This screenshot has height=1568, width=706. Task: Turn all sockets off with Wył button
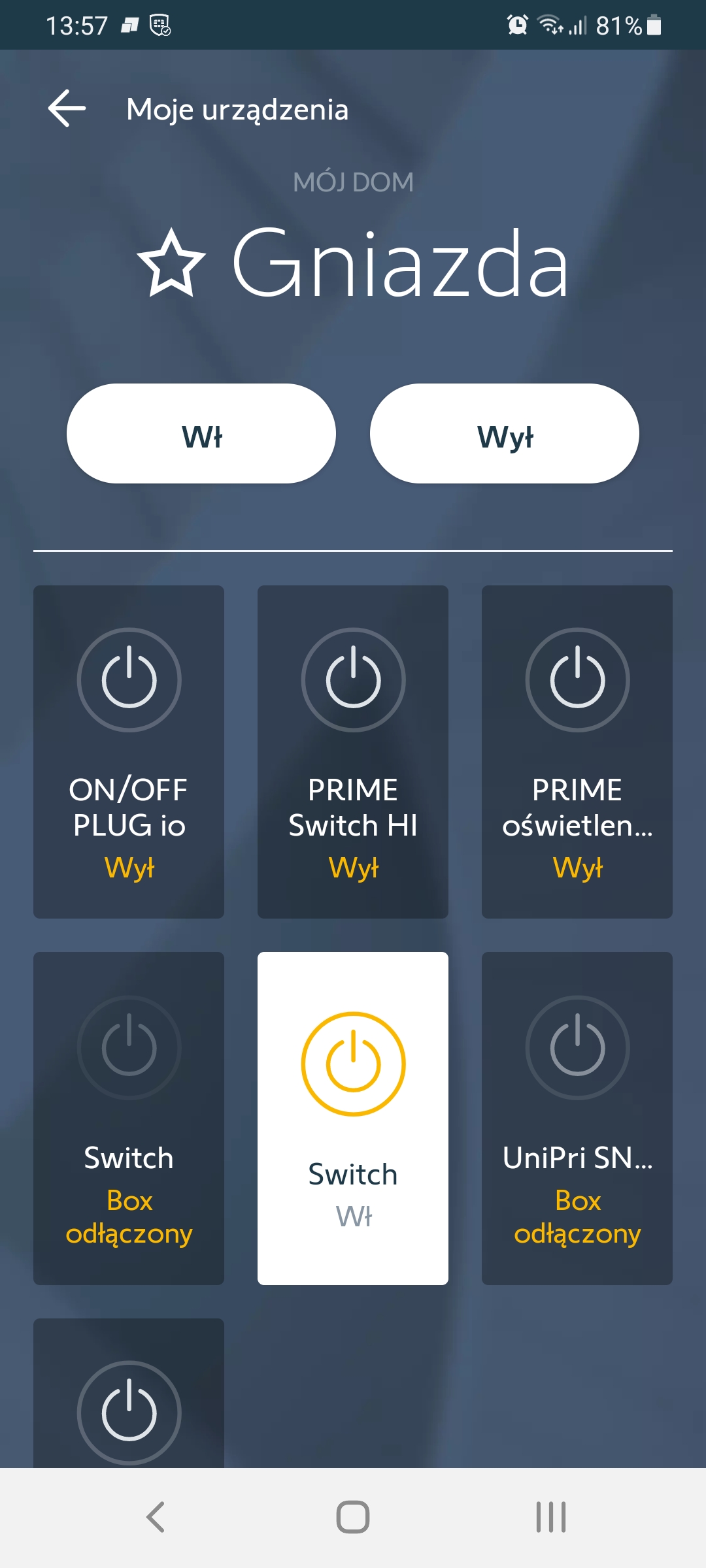(x=505, y=434)
